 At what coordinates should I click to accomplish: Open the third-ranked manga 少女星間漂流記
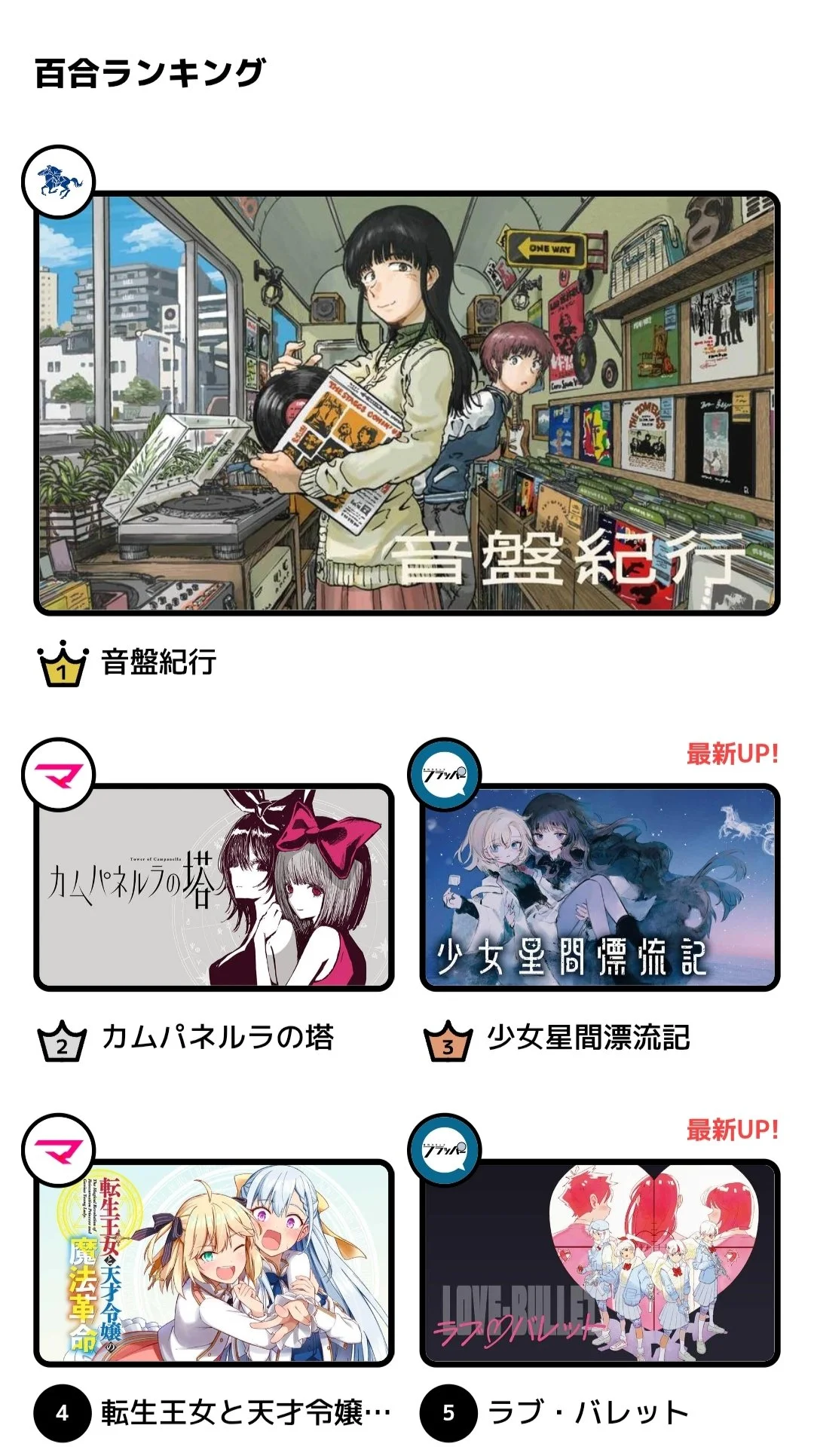pyautogui.click(x=600, y=887)
